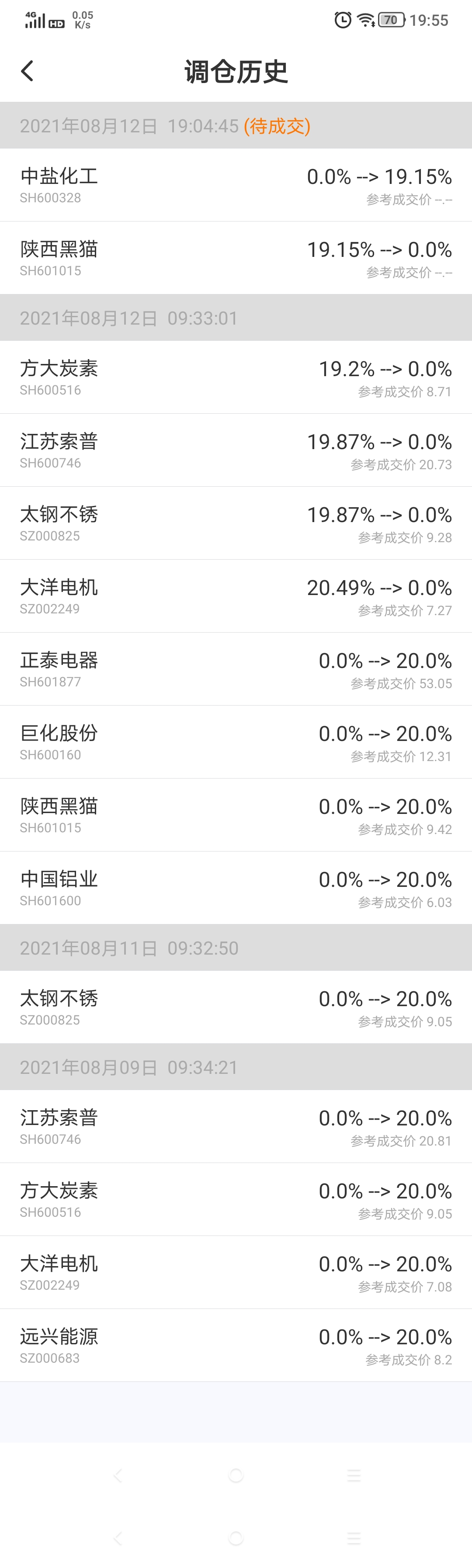
Task: Open 江苏索普 entry priced at 20.73
Action: click(x=236, y=450)
